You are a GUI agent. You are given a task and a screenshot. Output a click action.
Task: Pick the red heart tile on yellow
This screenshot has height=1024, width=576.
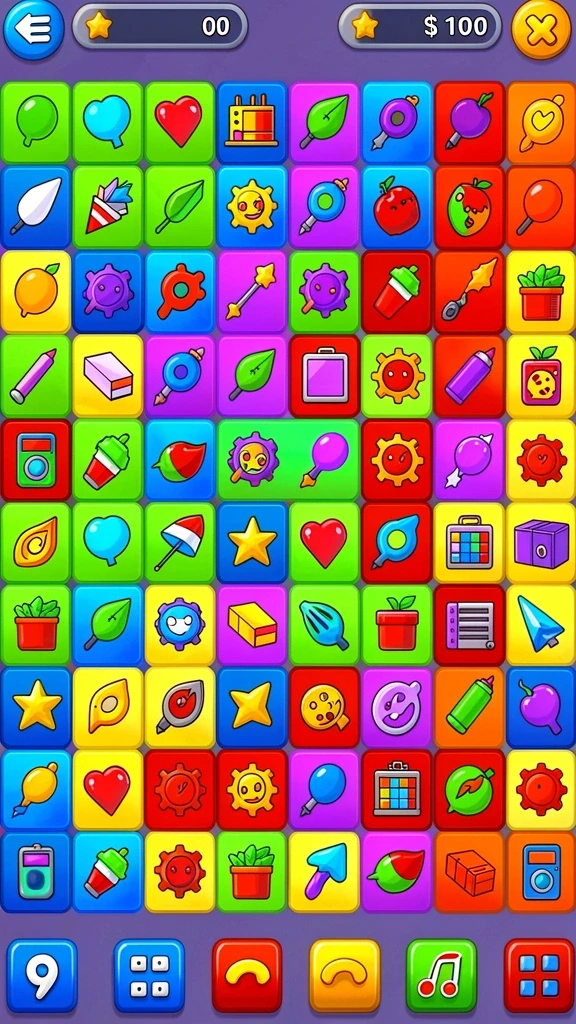coord(108,790)
